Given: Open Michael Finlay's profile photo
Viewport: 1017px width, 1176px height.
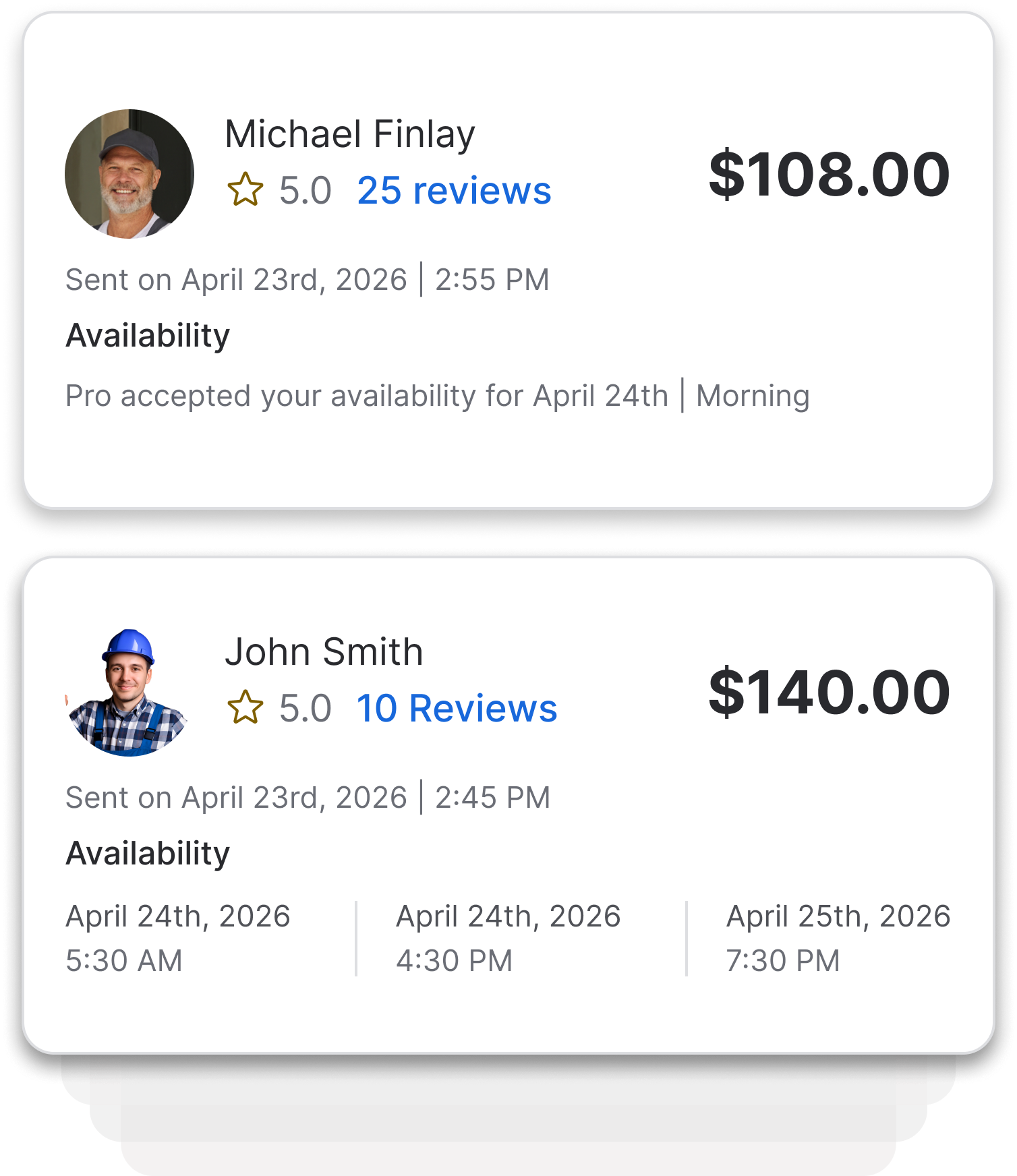Looking at the screenshot, I should (129, 174).
